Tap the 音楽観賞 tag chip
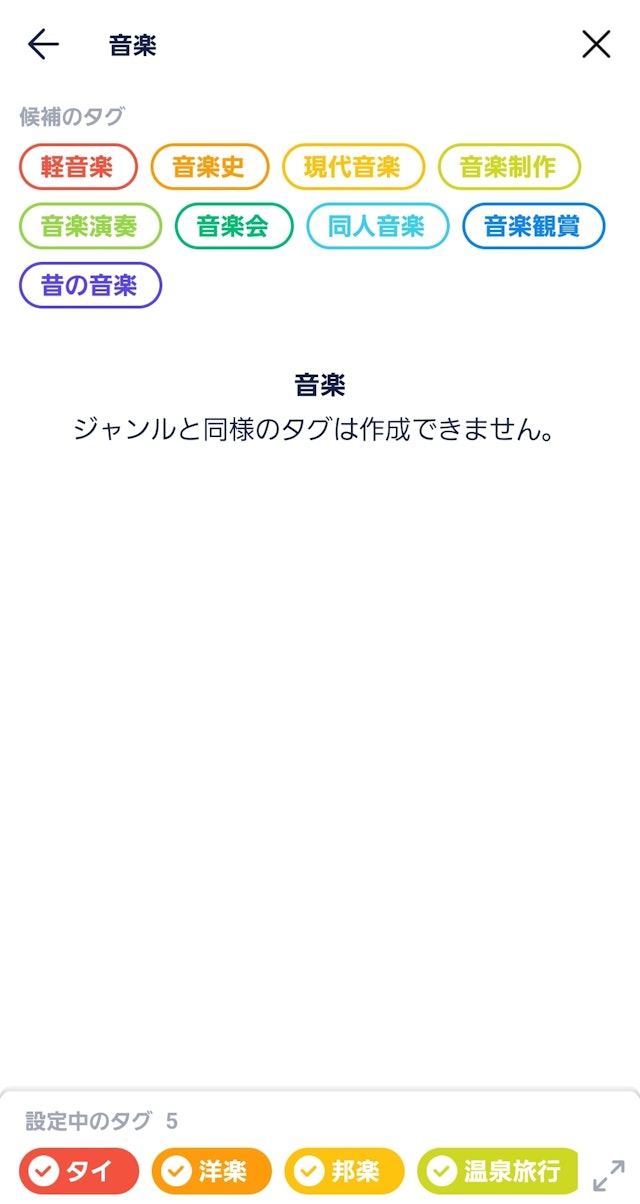This screenshot has width=640, height=1204. pyautogui.click(x=533, y=226)
